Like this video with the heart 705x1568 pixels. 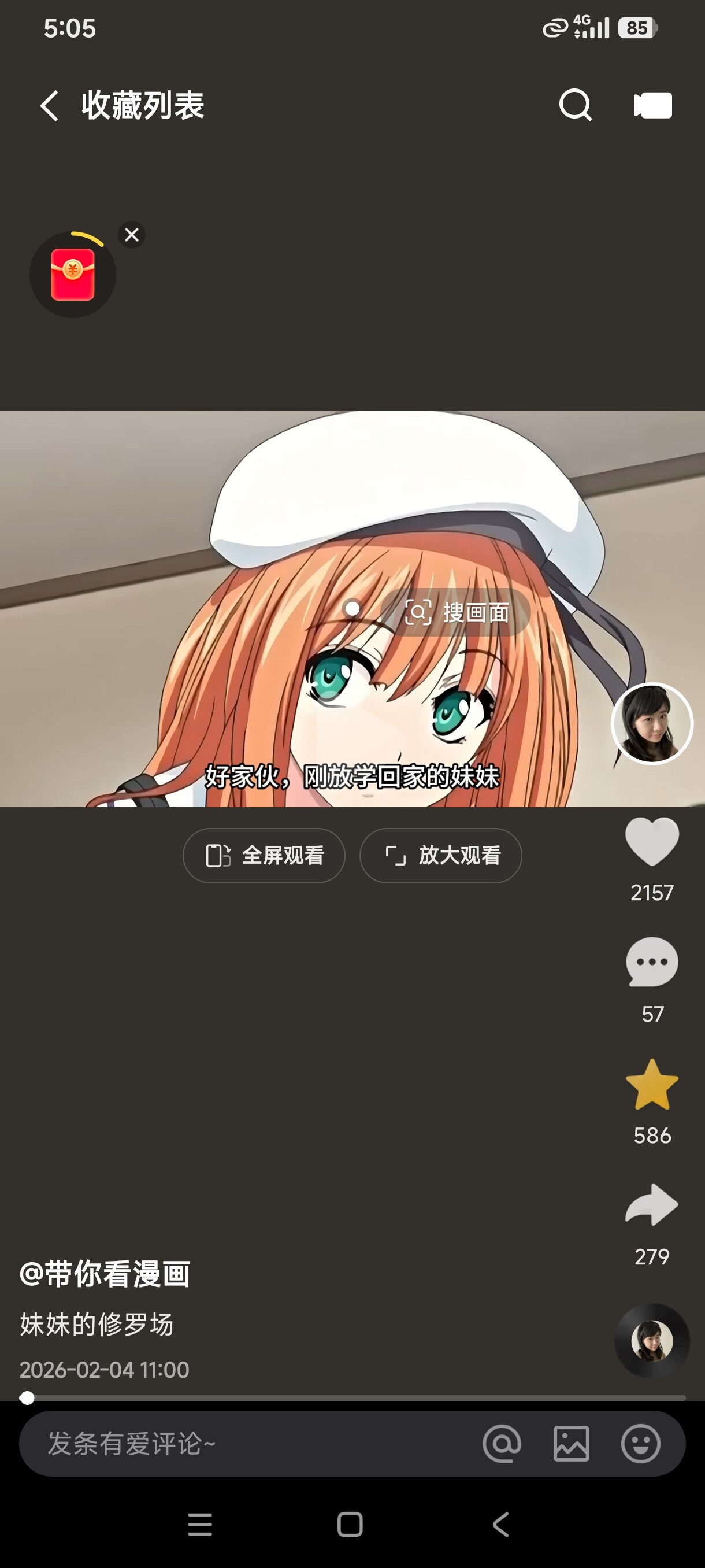point(651,841)
